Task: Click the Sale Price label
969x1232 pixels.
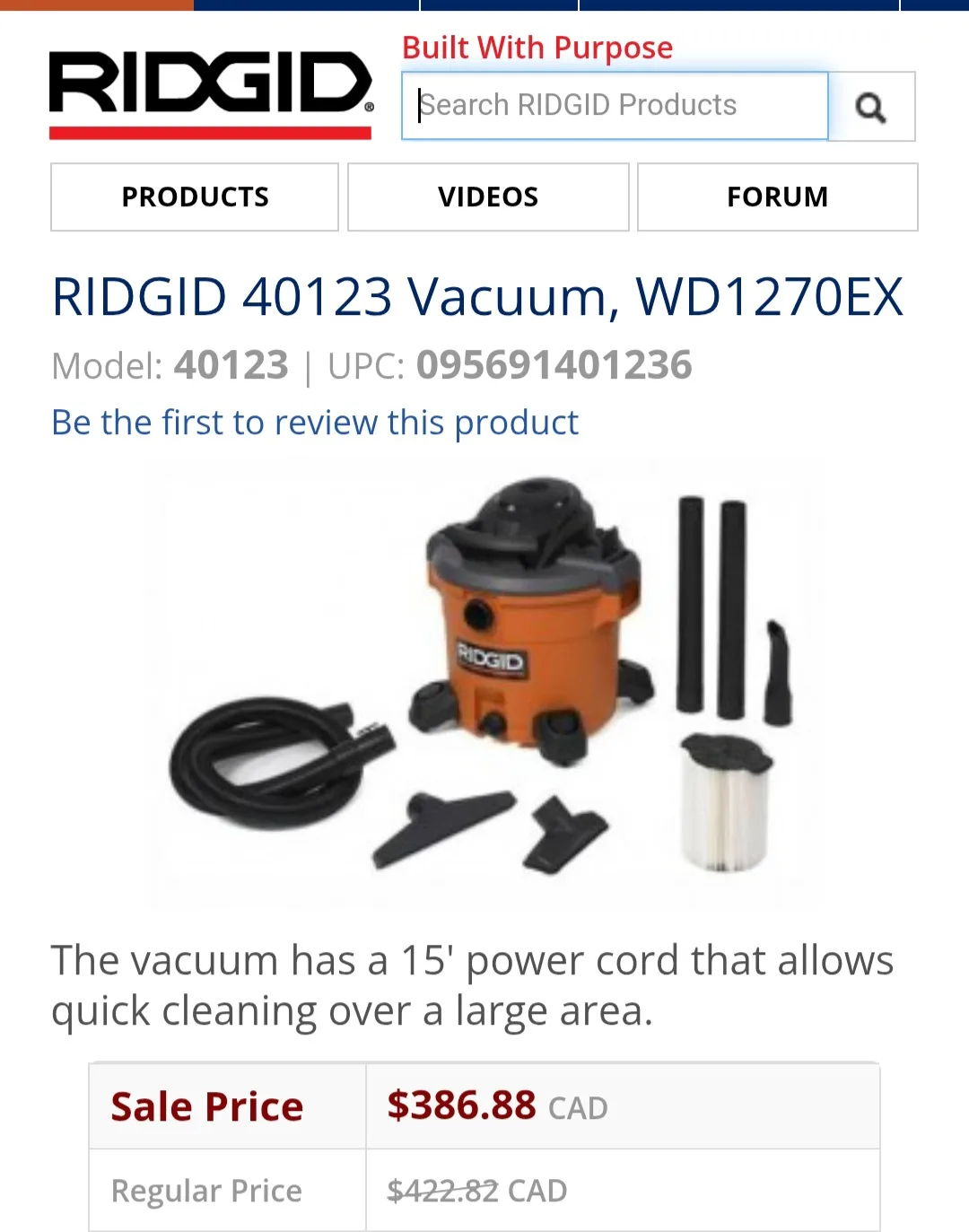Action: click(x=205, y=1105)
